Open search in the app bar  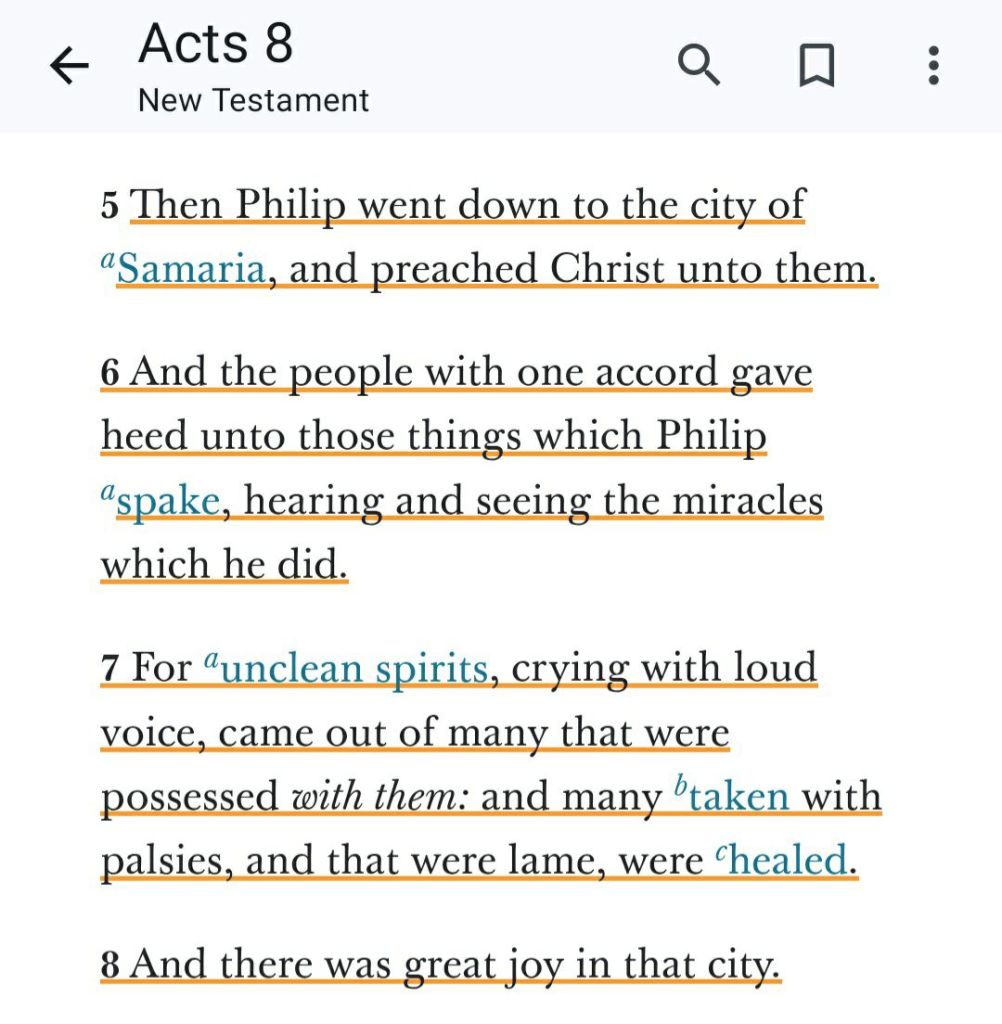pyautogui.click(x=698, y=66)
